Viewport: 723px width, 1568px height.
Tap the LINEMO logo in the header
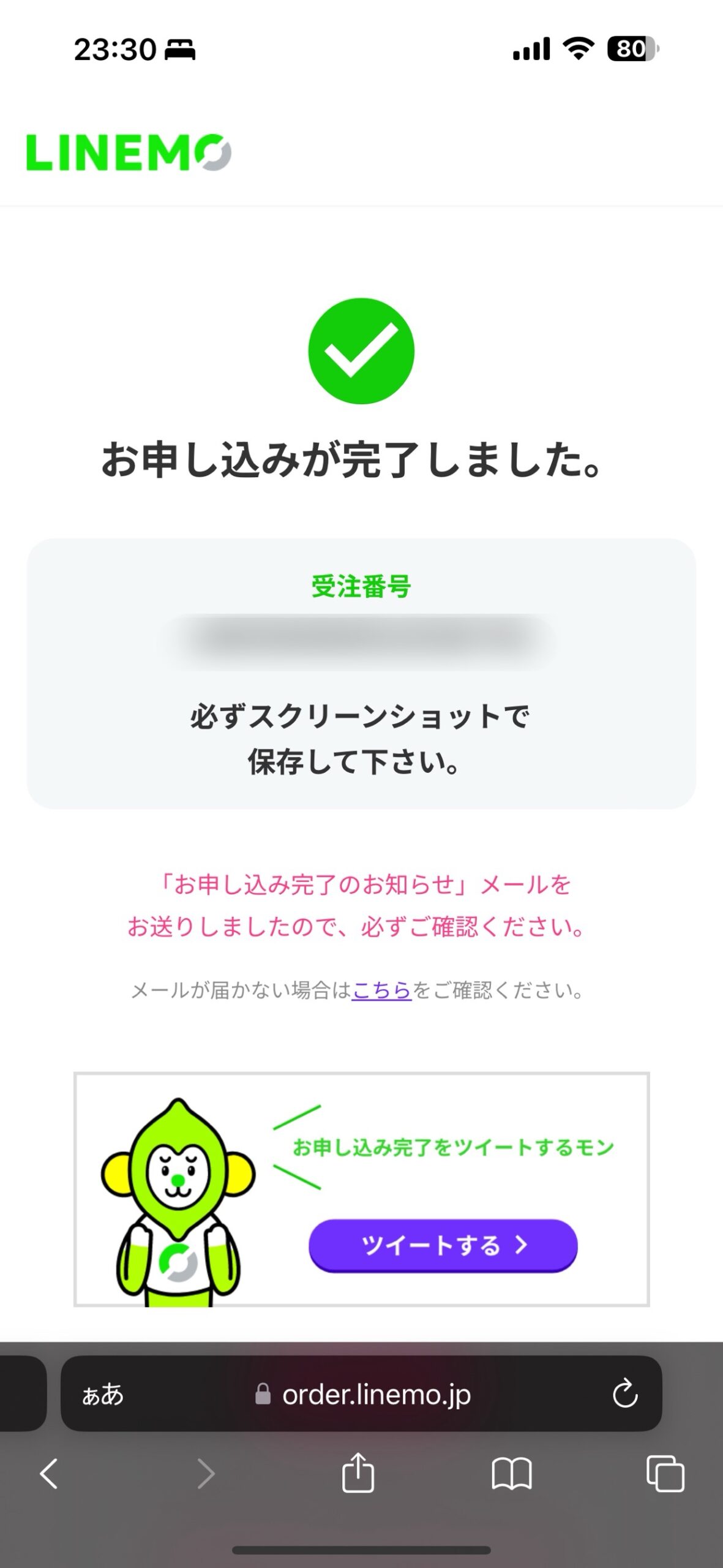pyautogui.click(x=129, y=153)
